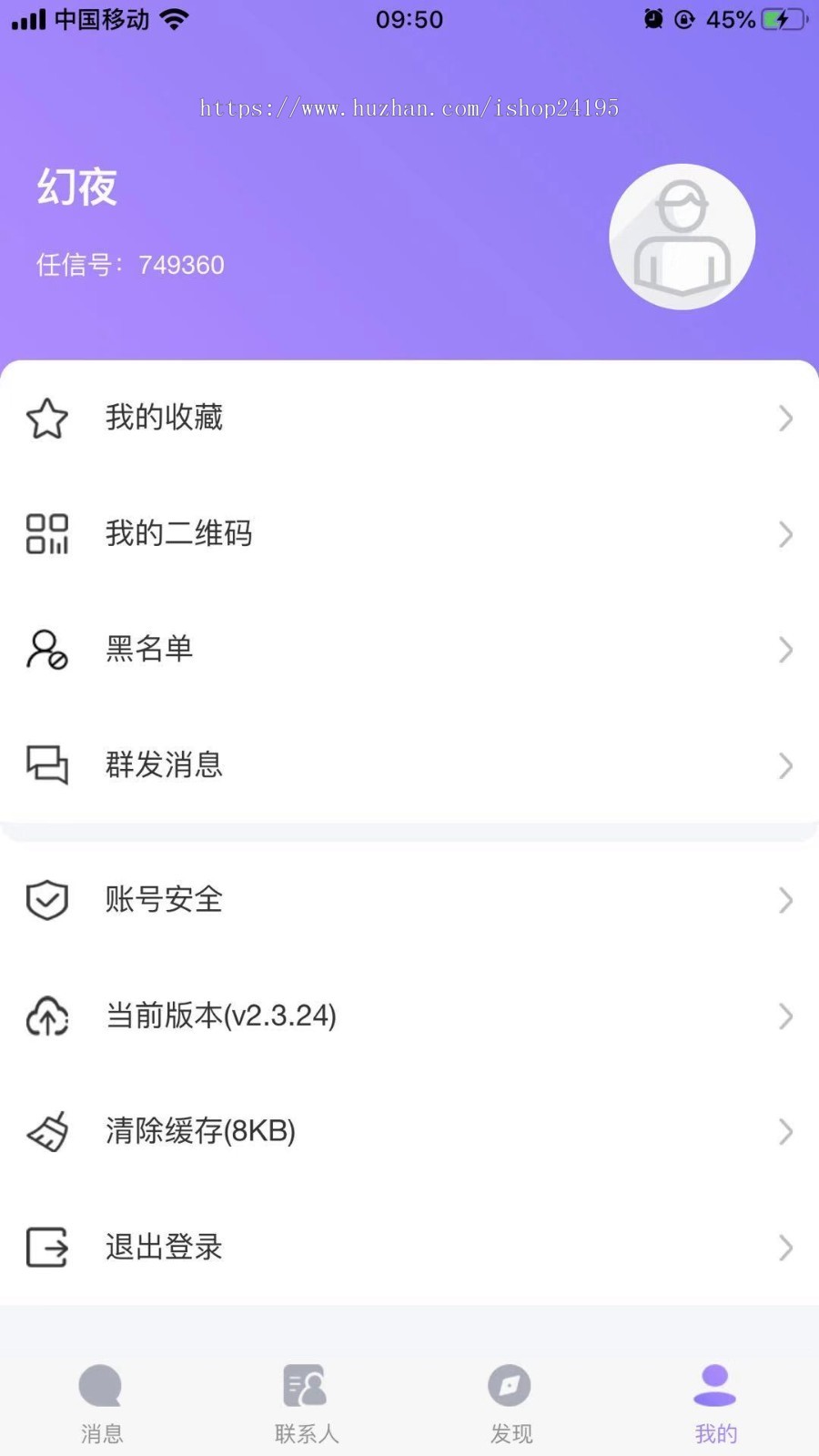Open 我的收藏 using the star icon
The image size is (819, 1456).
click(46, 419)
